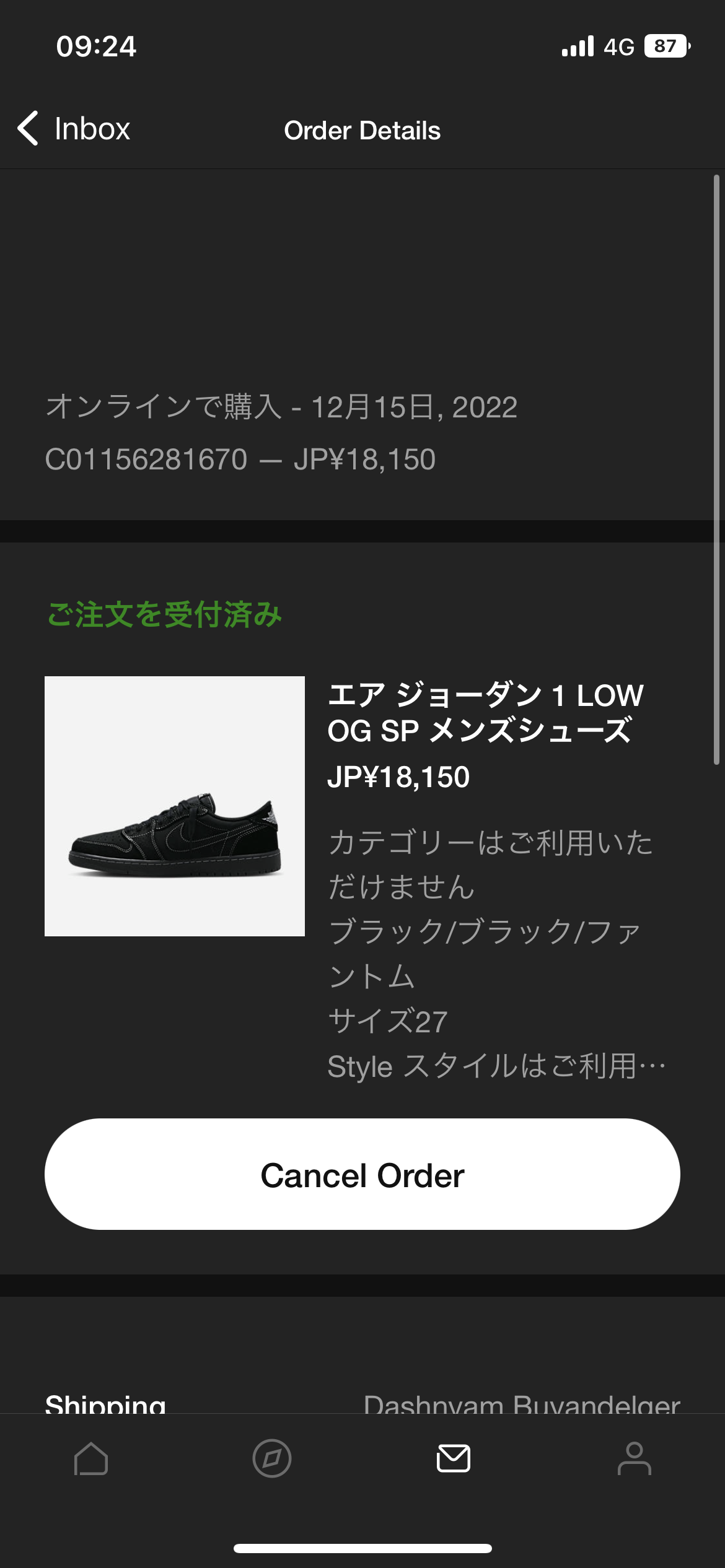Open the Air Jordan 1 Low shoe image
Viewport: 725px width, 1568px height.
pyautogui.click(x=175, y=806)
